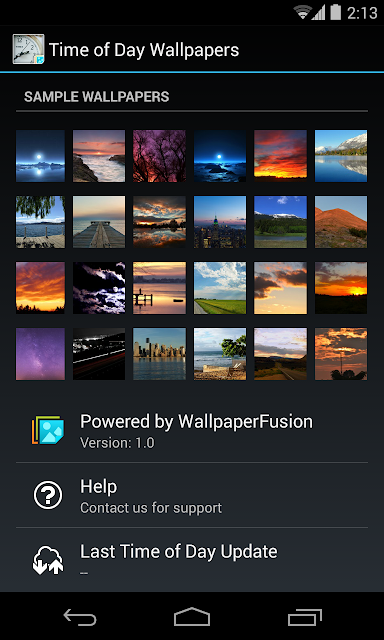Open the purple tree branches wallpaper
The width and height of the screenshot is (384, 640).
click(x=159, y=156)
